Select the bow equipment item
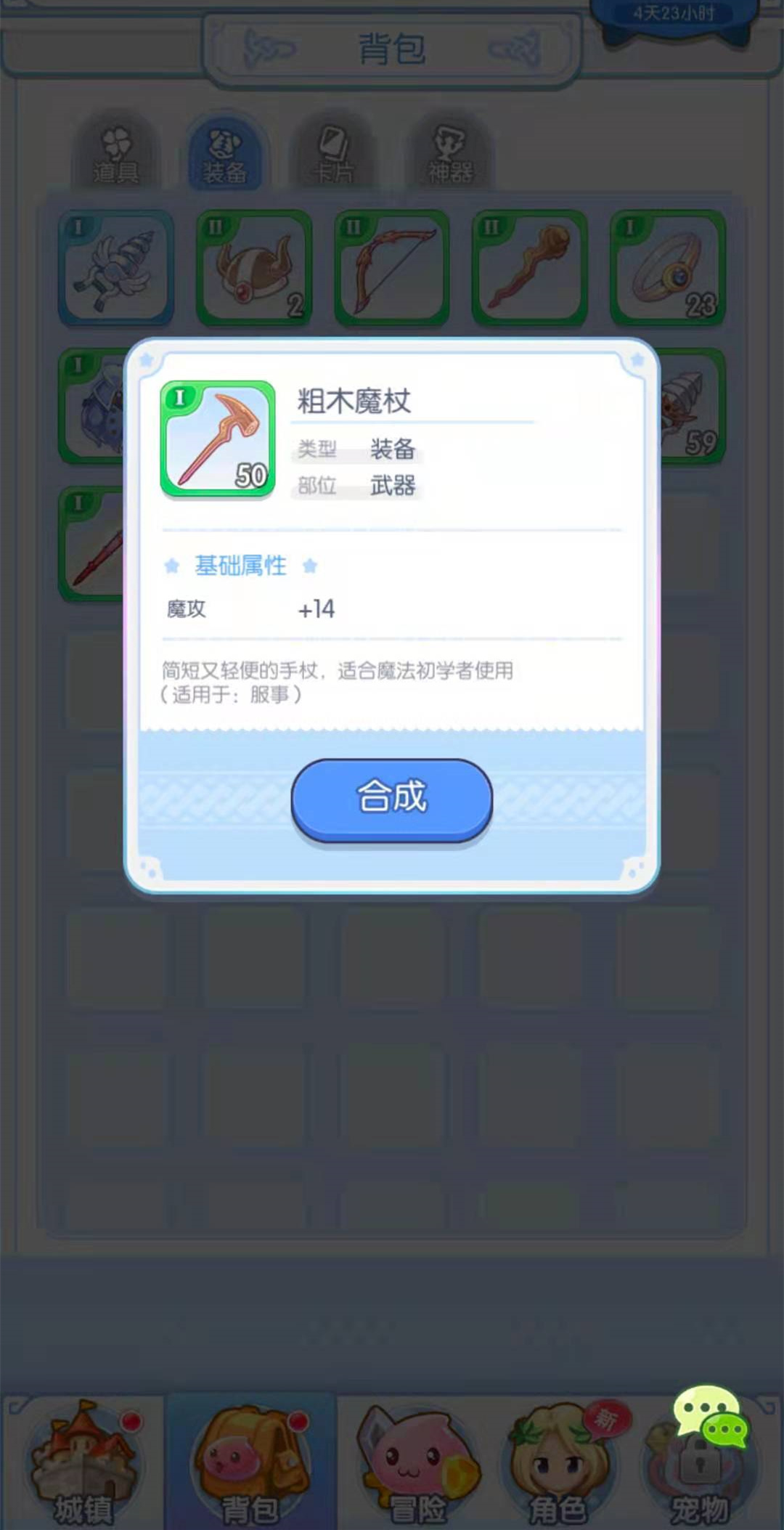The image size is (784, 1530). [x=392, y=267]
